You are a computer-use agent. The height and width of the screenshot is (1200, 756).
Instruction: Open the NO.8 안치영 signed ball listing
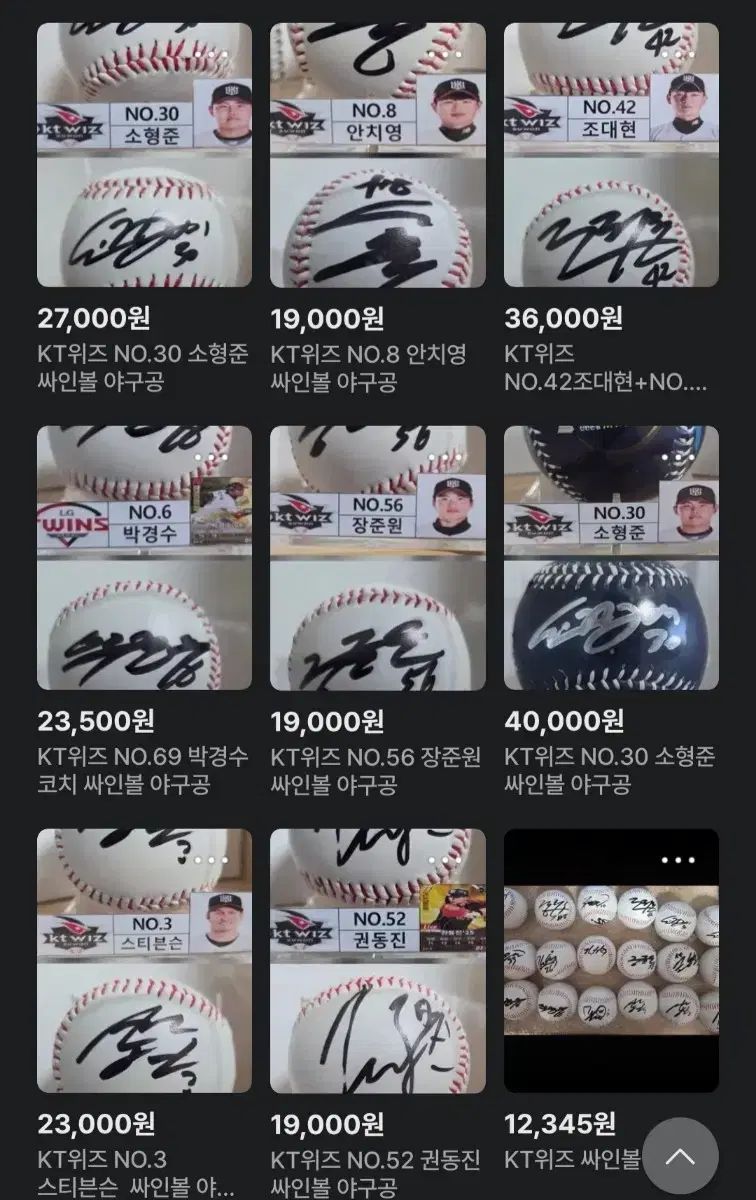[x=377, y=155]
